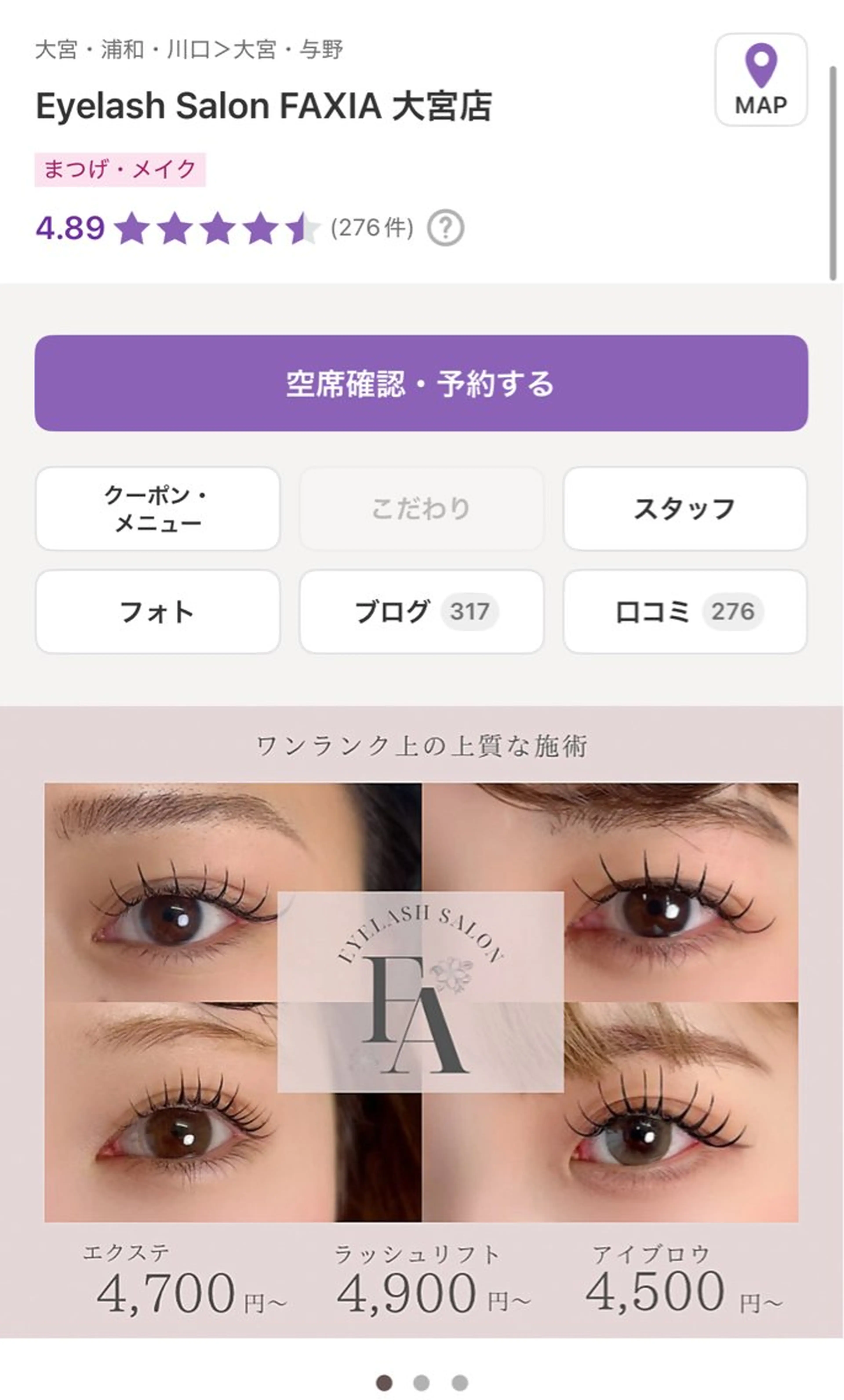View the スタッフ page
844x1400 pixels.
(x=684, y=509)
